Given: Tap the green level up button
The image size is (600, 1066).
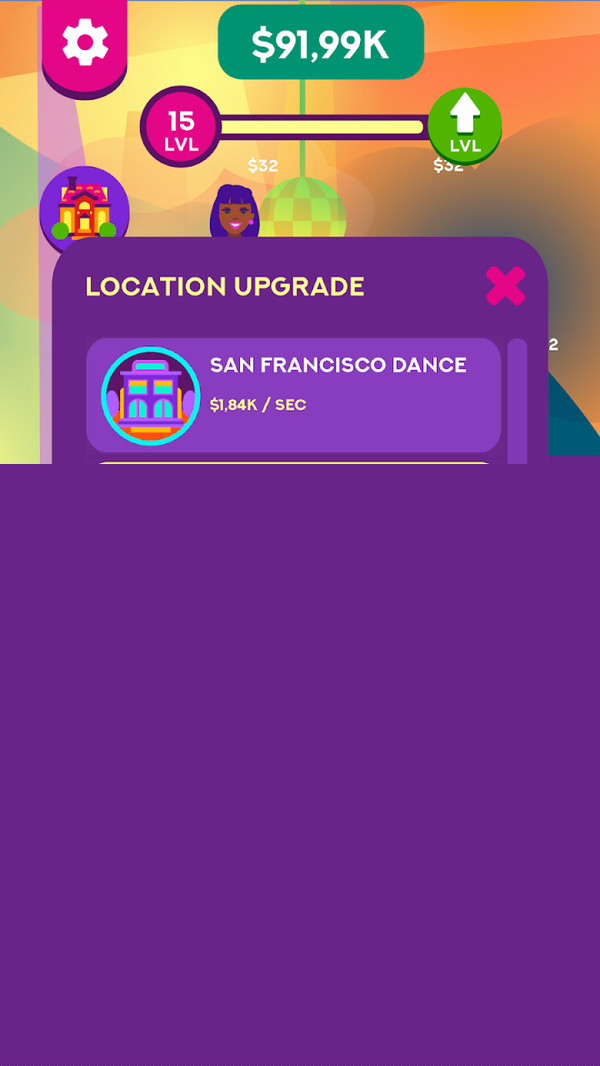Looking at the screenshot, I should click(465, 125).
